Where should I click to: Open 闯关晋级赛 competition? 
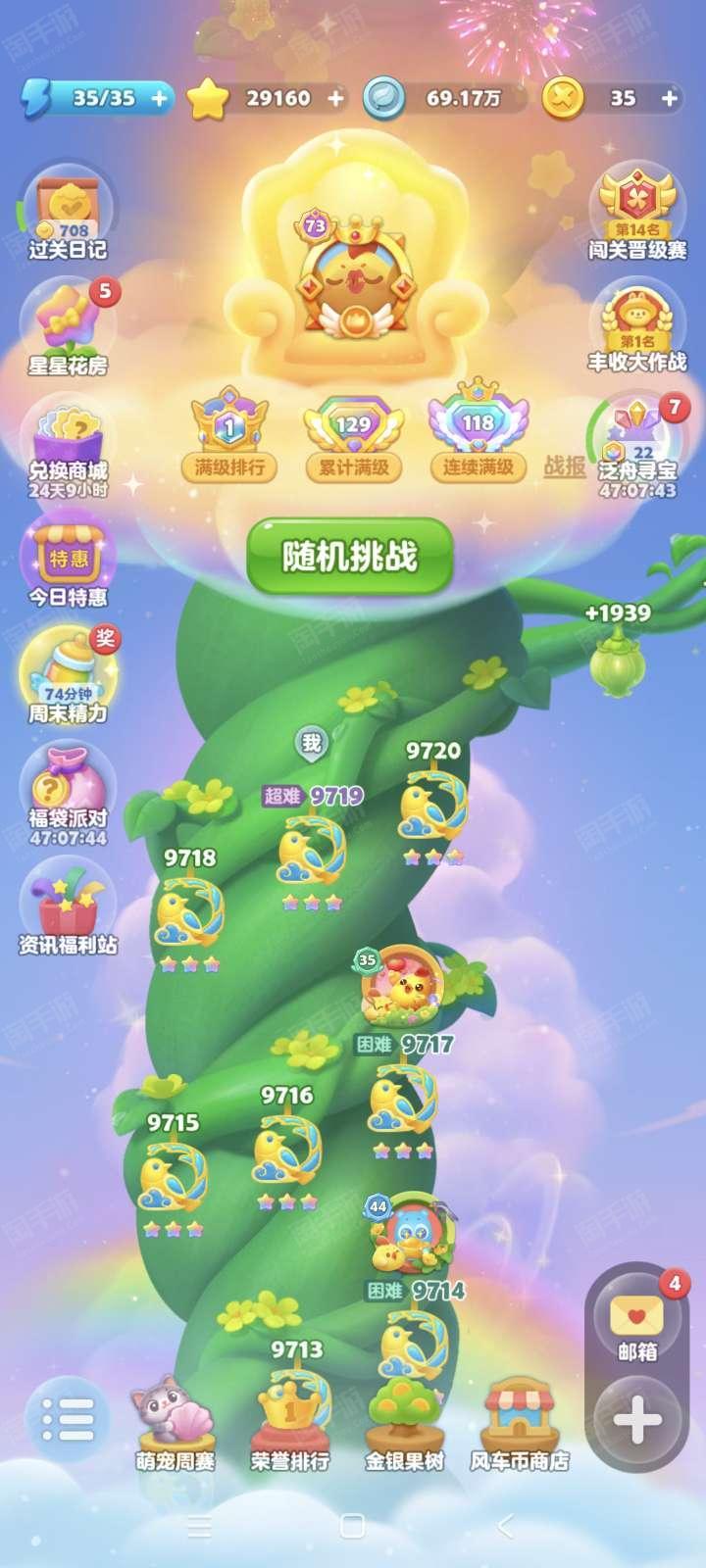[637, 214]
